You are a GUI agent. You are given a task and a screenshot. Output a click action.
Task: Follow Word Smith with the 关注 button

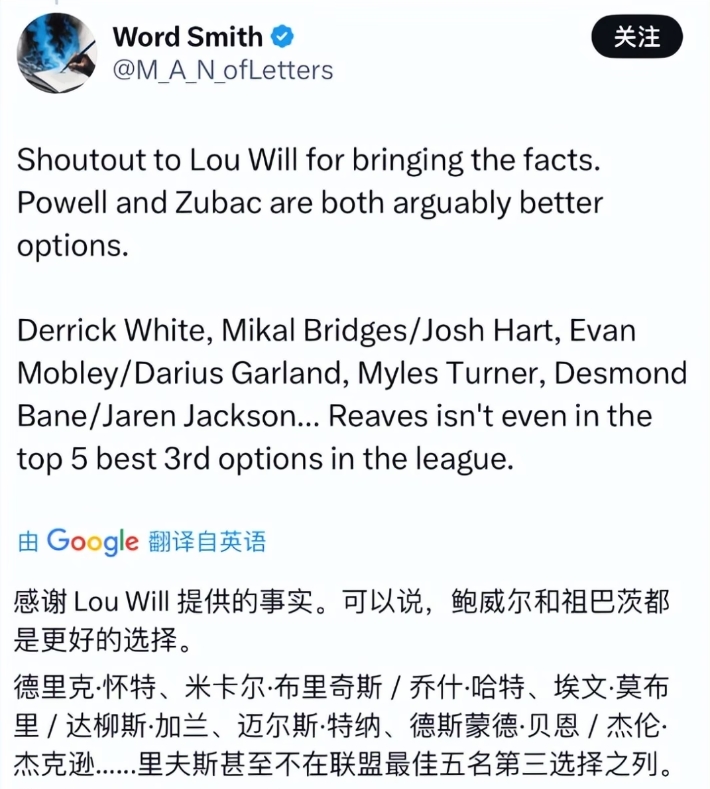pos(636,38)
